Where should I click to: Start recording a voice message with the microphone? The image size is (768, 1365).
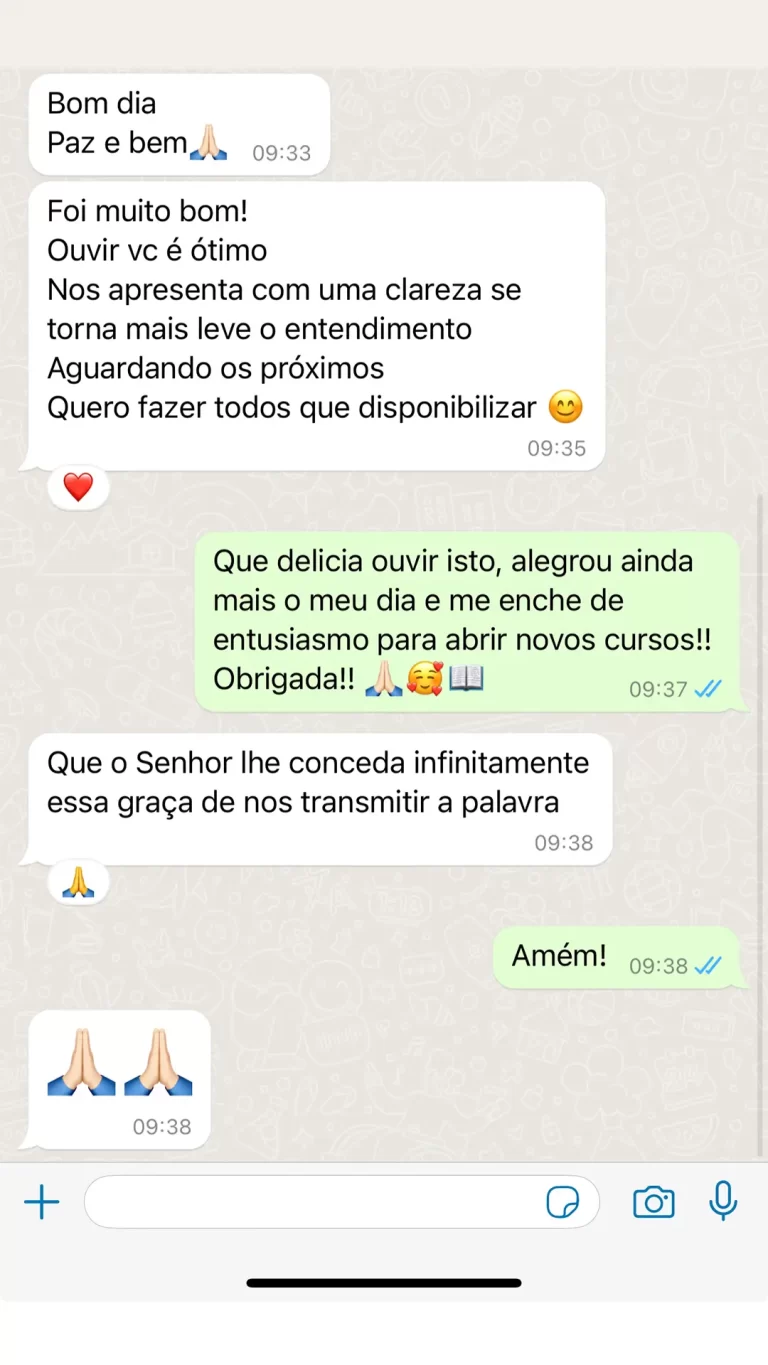point(724,1202)
